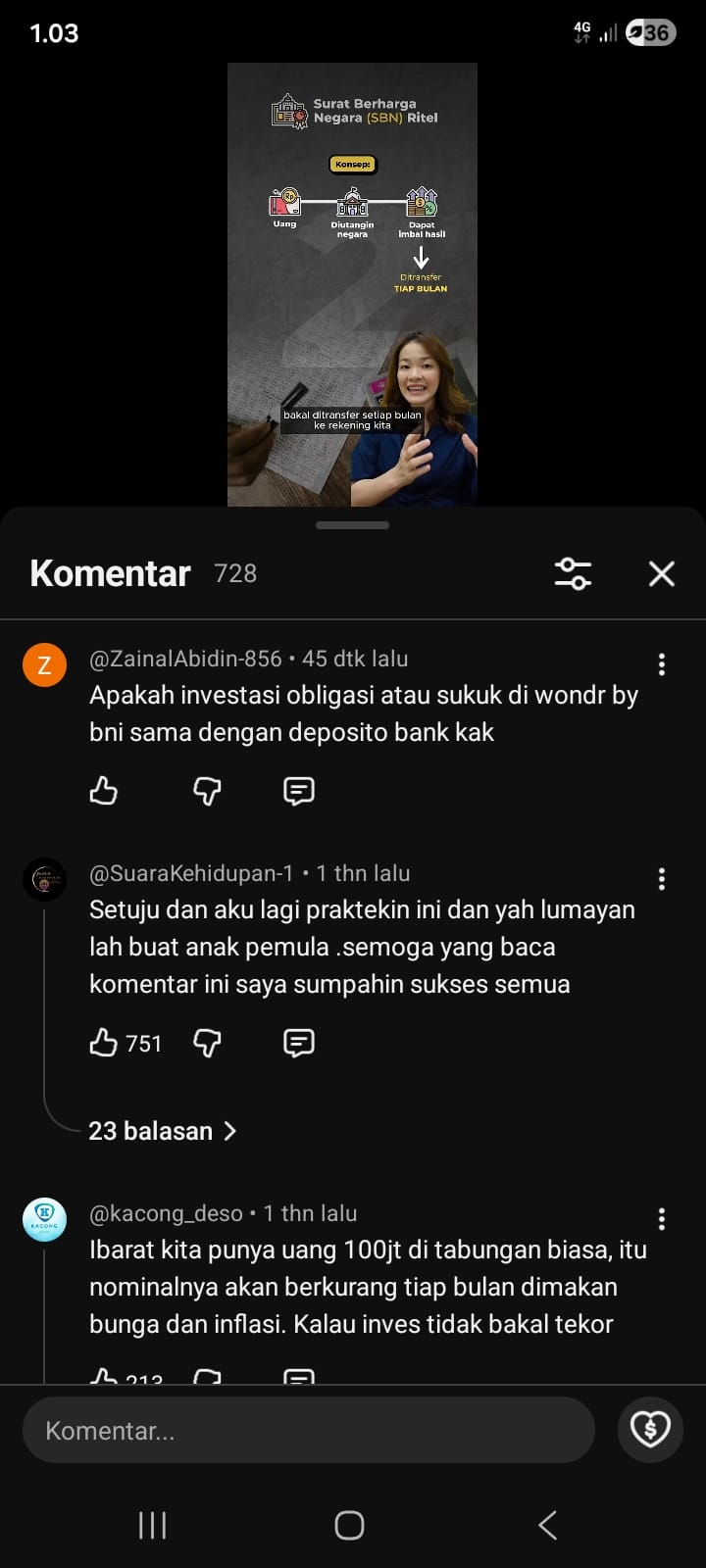Tap the Komentar text field
The image size is (706, 1568).
(x=308, y=1431)
